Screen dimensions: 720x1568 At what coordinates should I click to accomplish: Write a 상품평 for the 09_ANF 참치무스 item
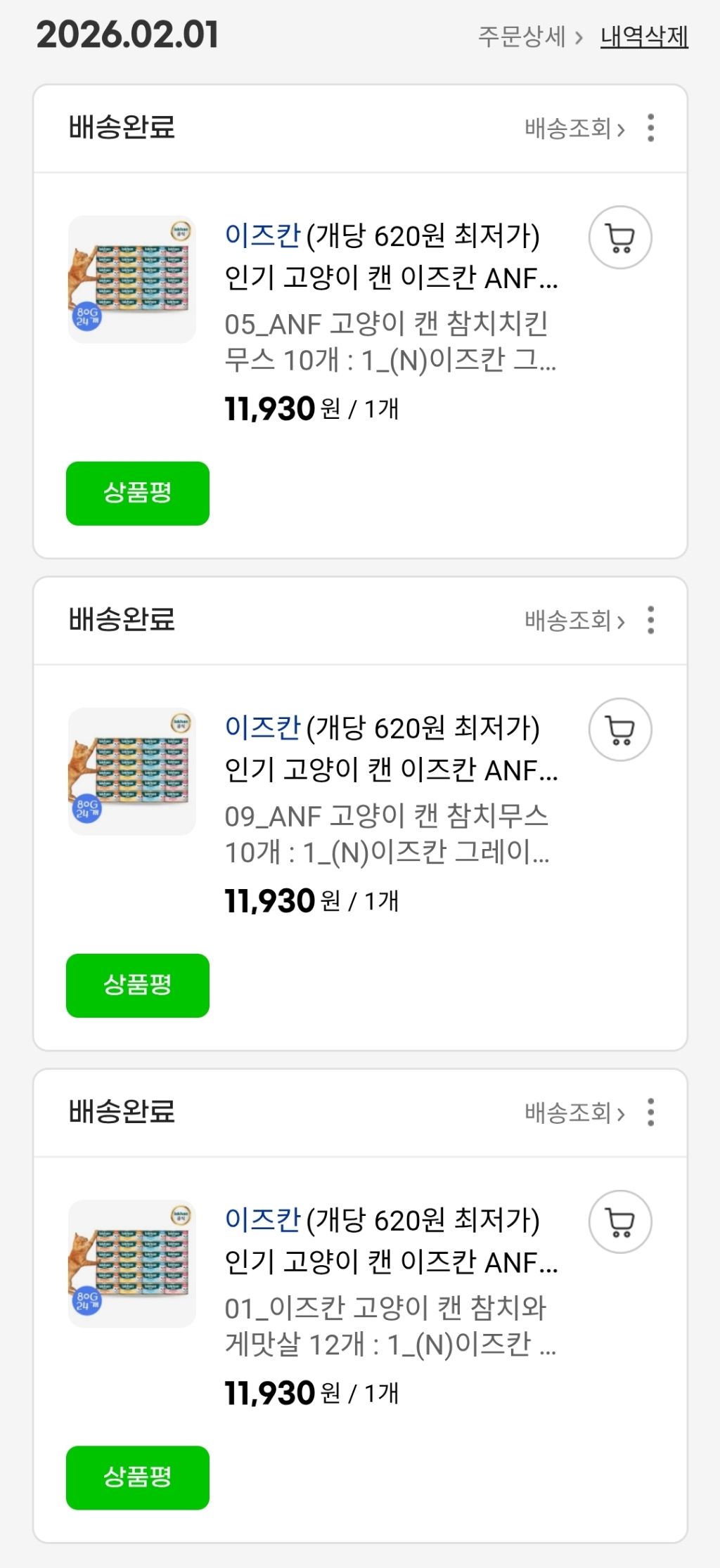click(x=138, y=985)
